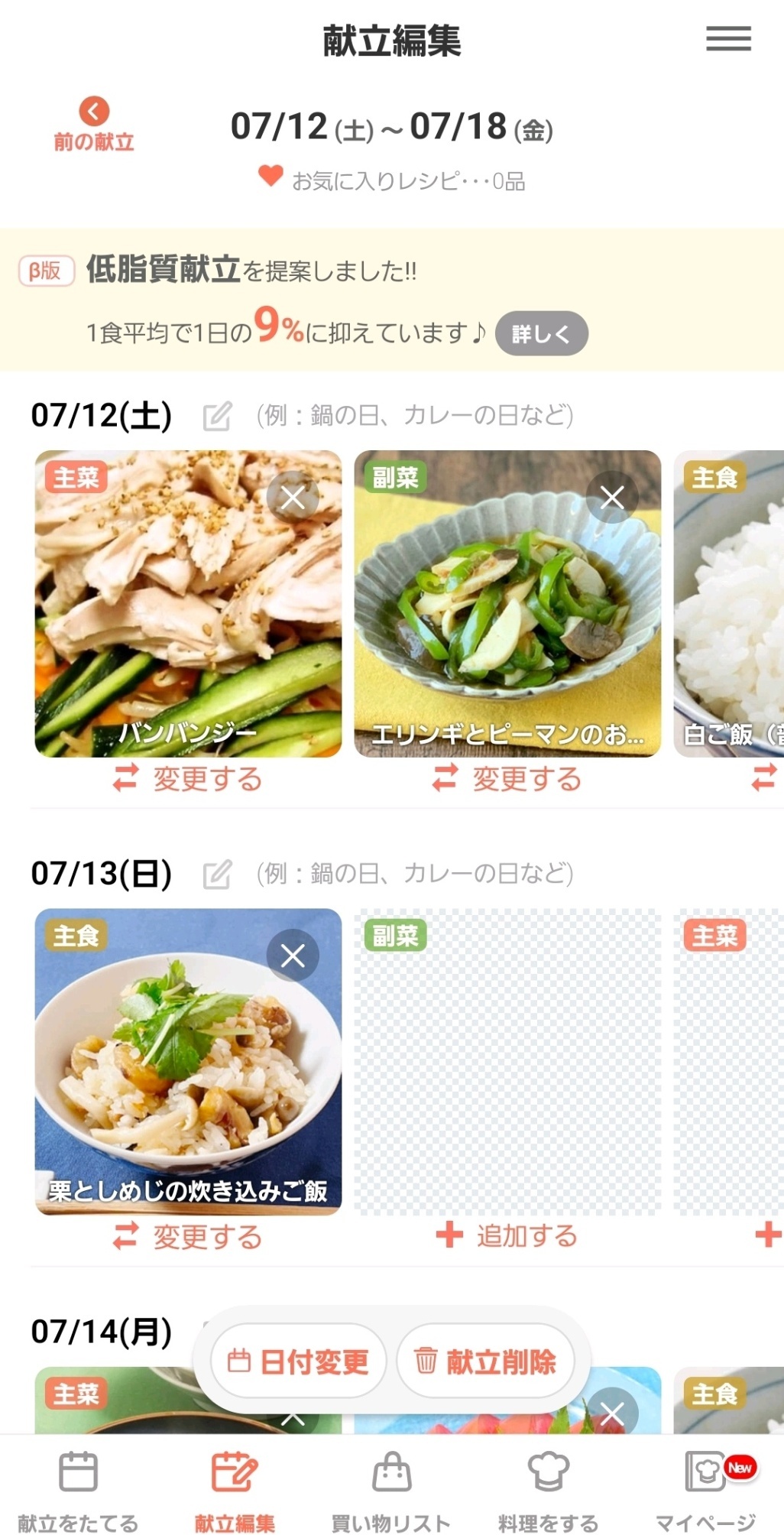Open マイページ tab

click(705, 1491)
